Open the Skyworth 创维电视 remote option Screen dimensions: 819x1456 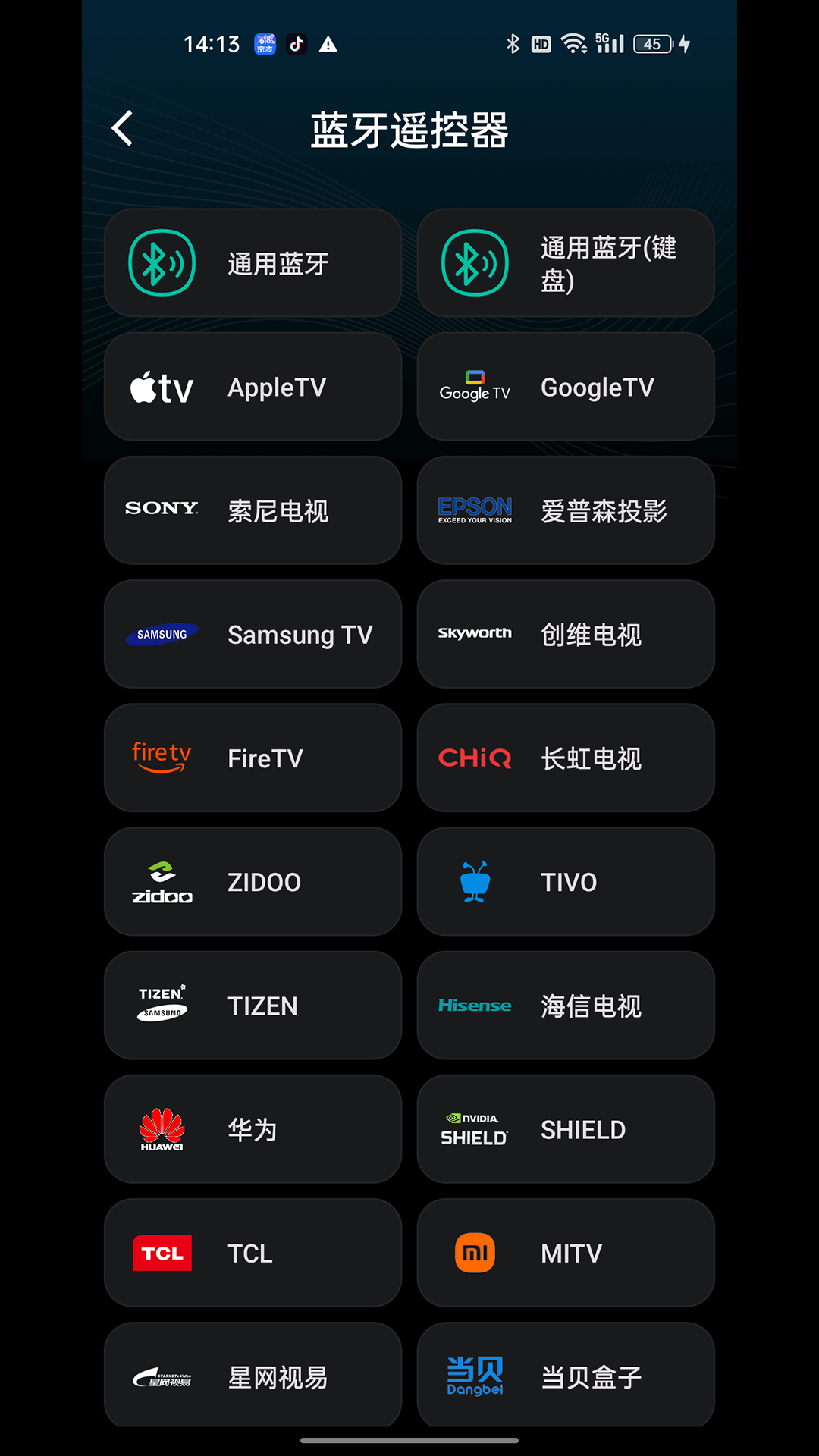point(565,634)
